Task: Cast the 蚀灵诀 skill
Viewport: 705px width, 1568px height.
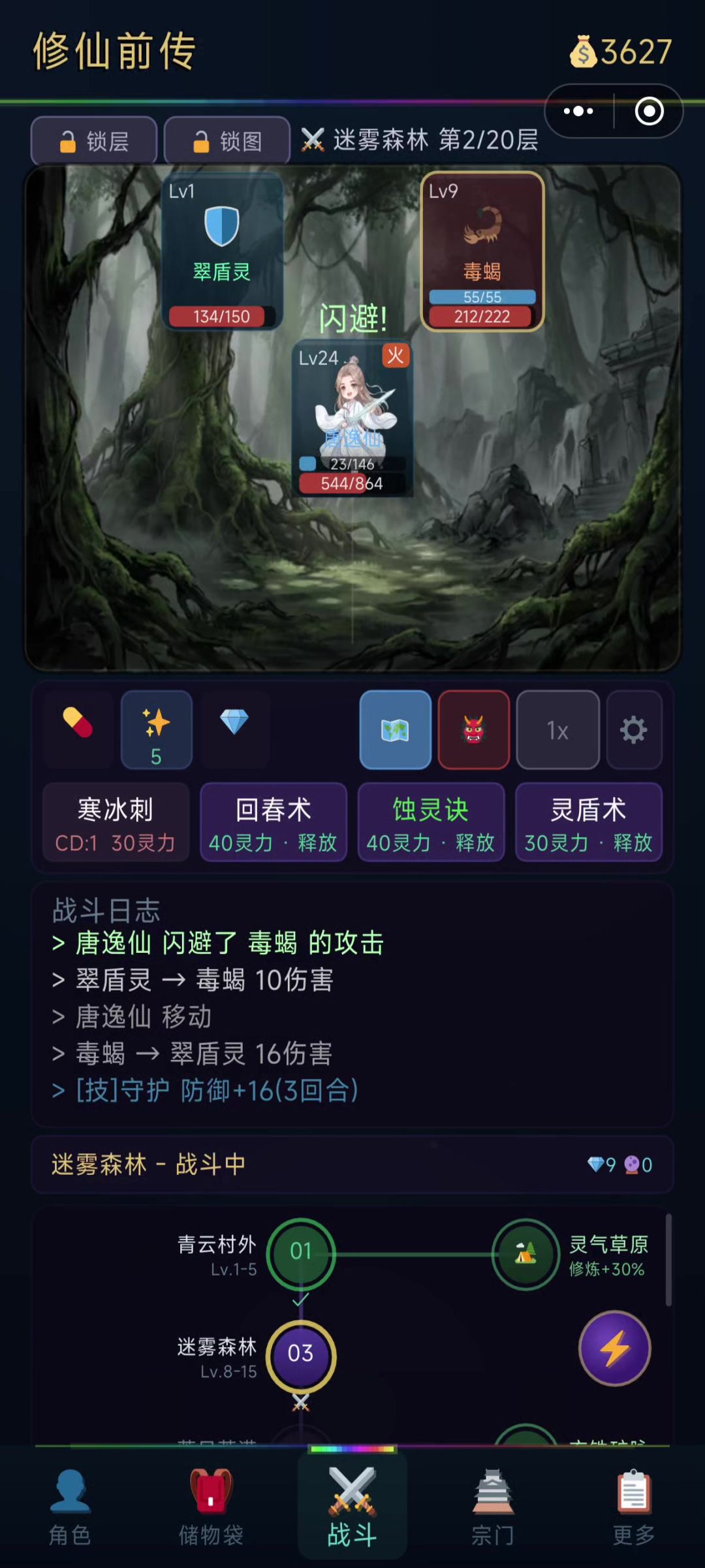Action: click(431, 822)
